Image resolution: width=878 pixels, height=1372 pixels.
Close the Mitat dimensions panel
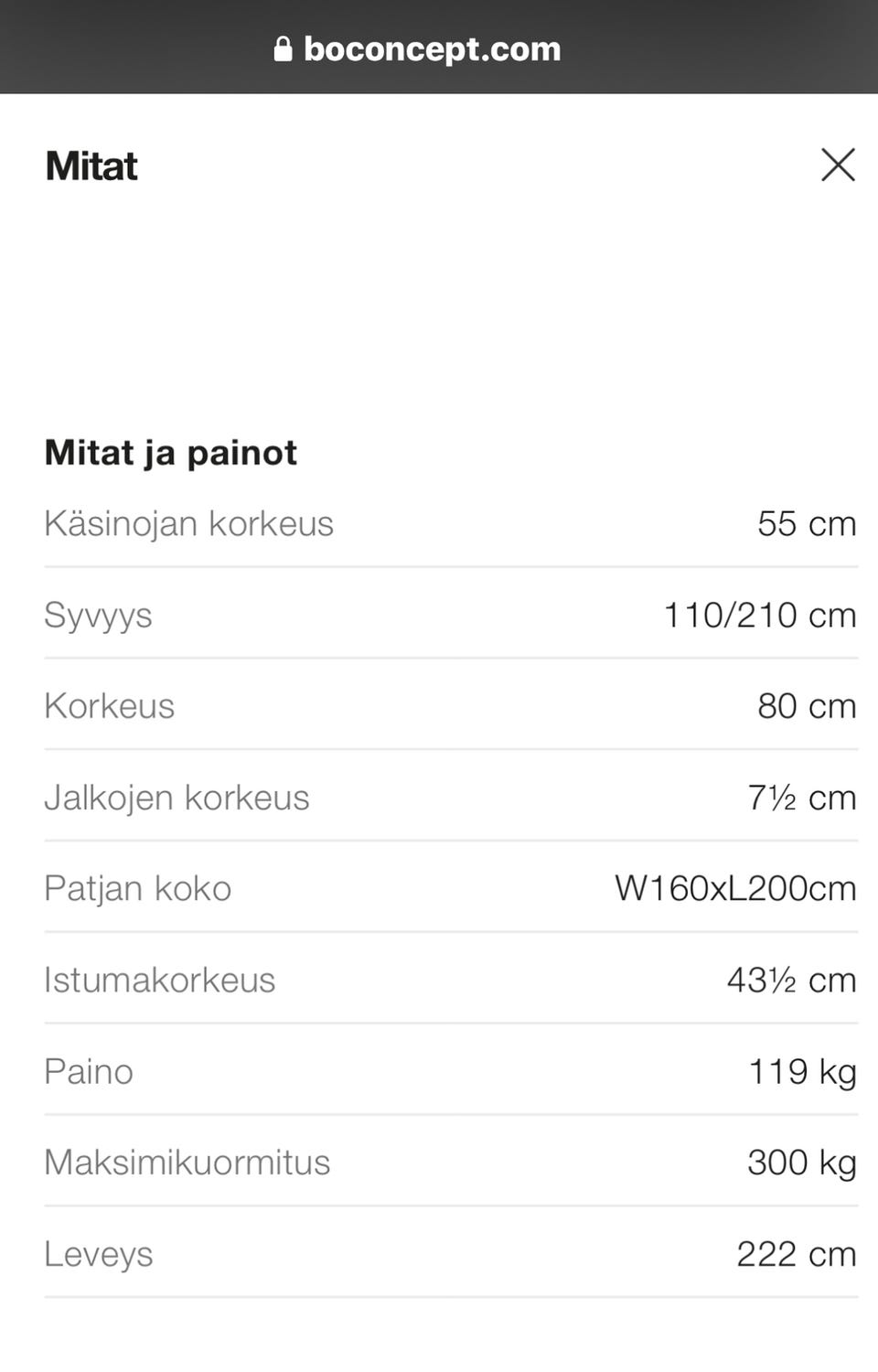coord(837,166)
